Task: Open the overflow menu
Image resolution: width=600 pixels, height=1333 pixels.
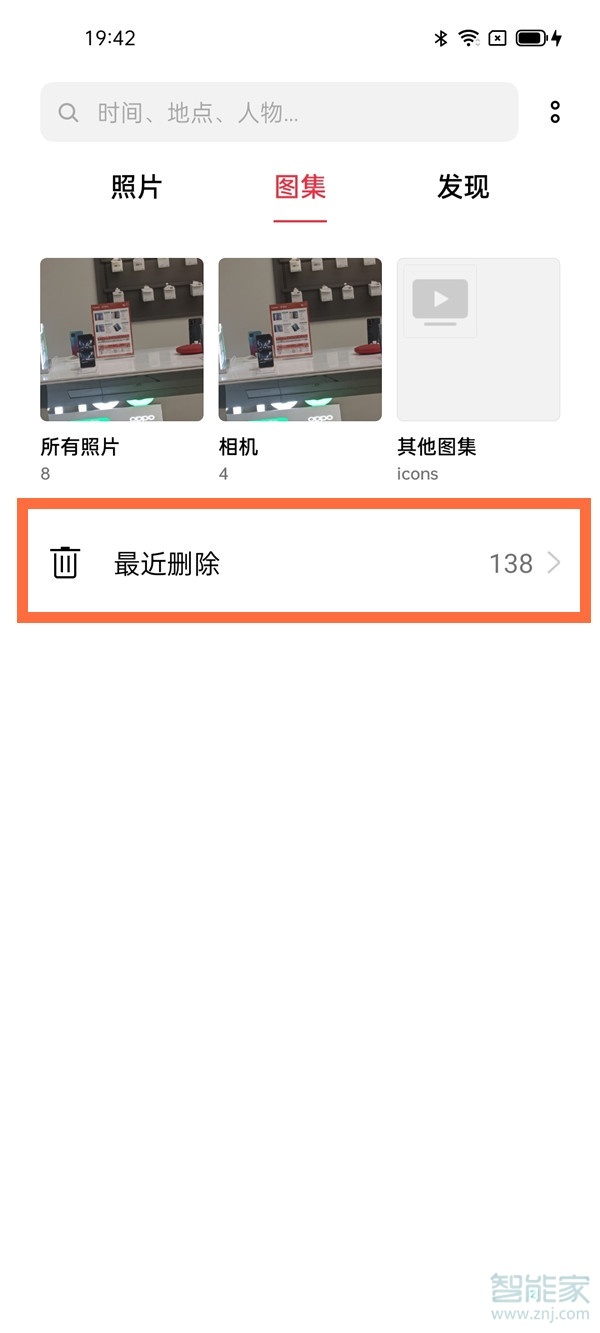Action: 555,112
